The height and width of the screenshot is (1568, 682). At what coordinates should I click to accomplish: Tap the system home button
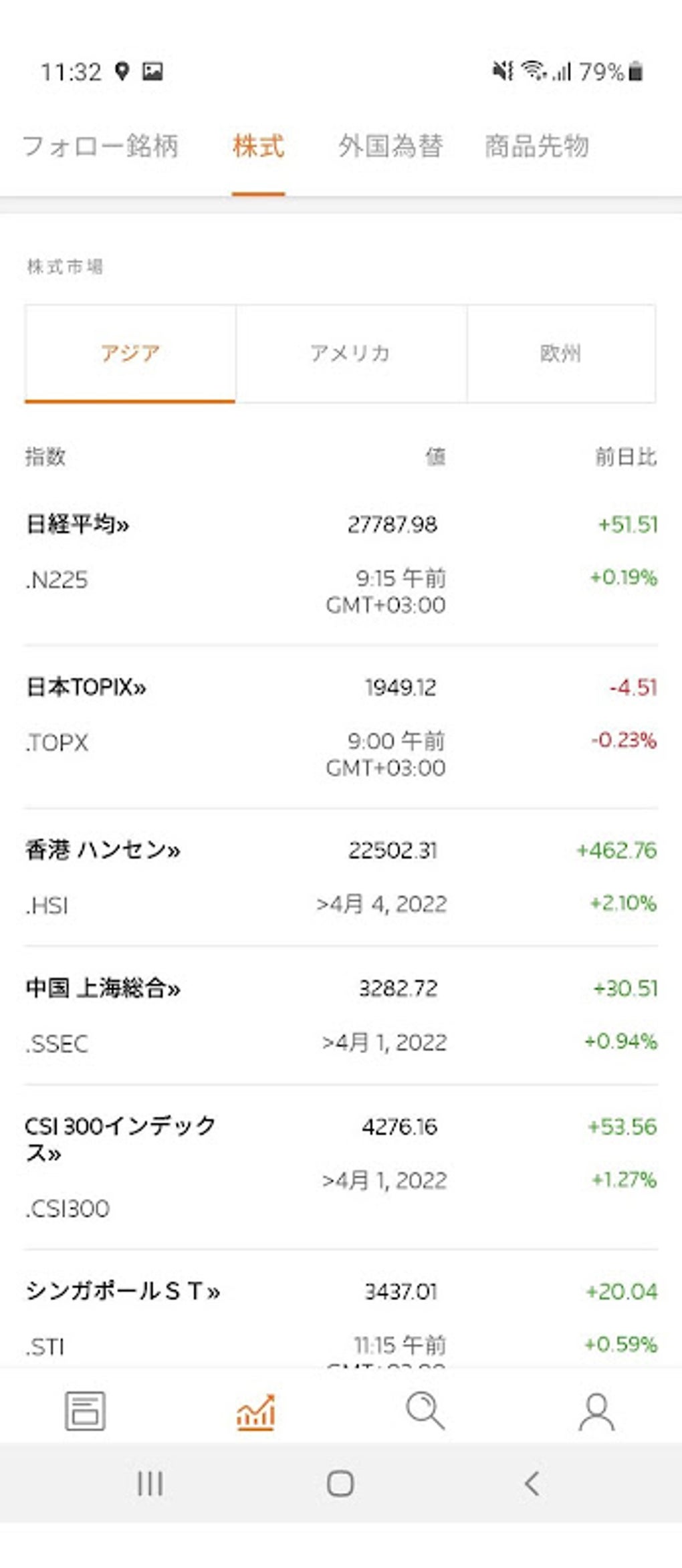click(340, 1483)
